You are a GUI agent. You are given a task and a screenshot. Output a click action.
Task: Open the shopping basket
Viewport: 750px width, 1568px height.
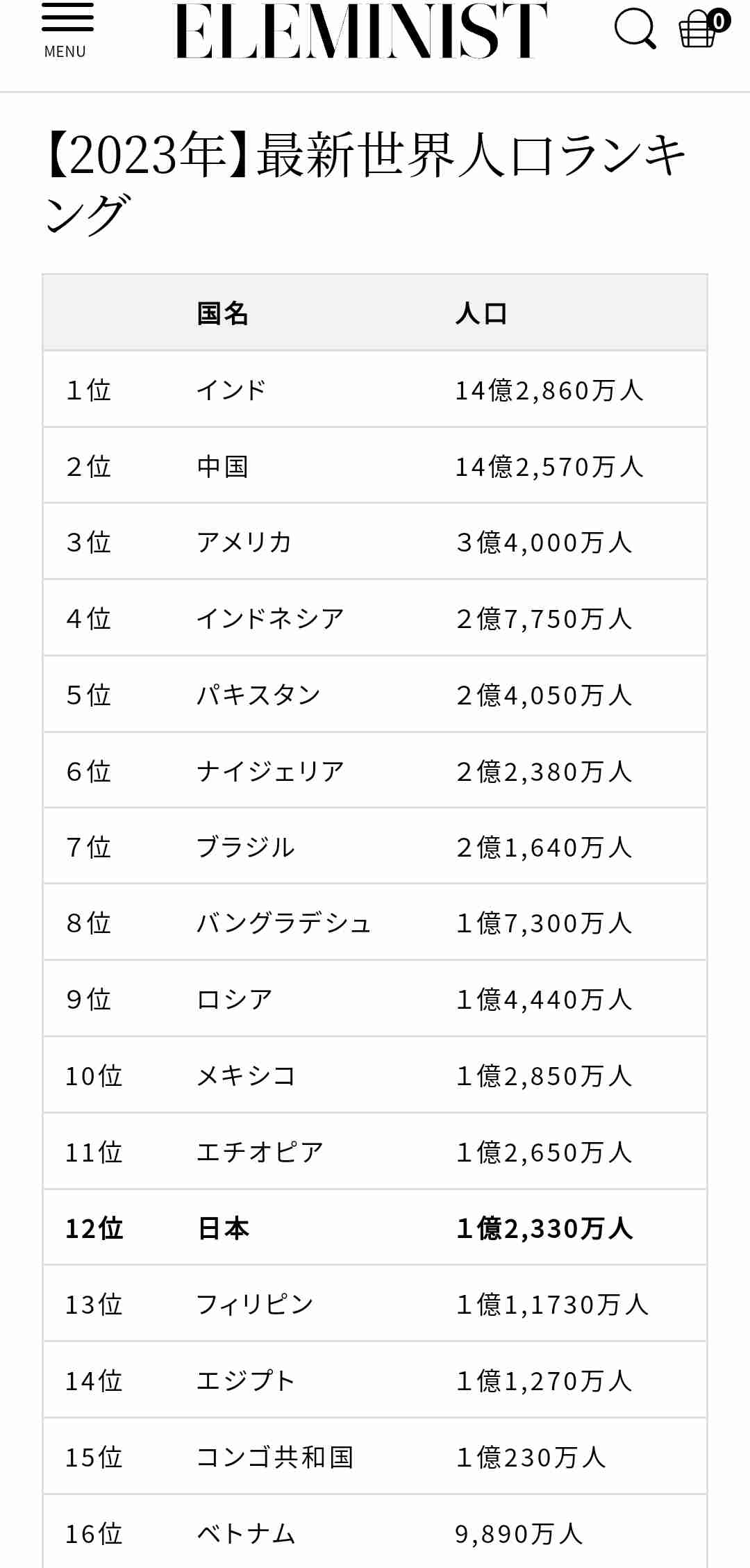point(700,29)
